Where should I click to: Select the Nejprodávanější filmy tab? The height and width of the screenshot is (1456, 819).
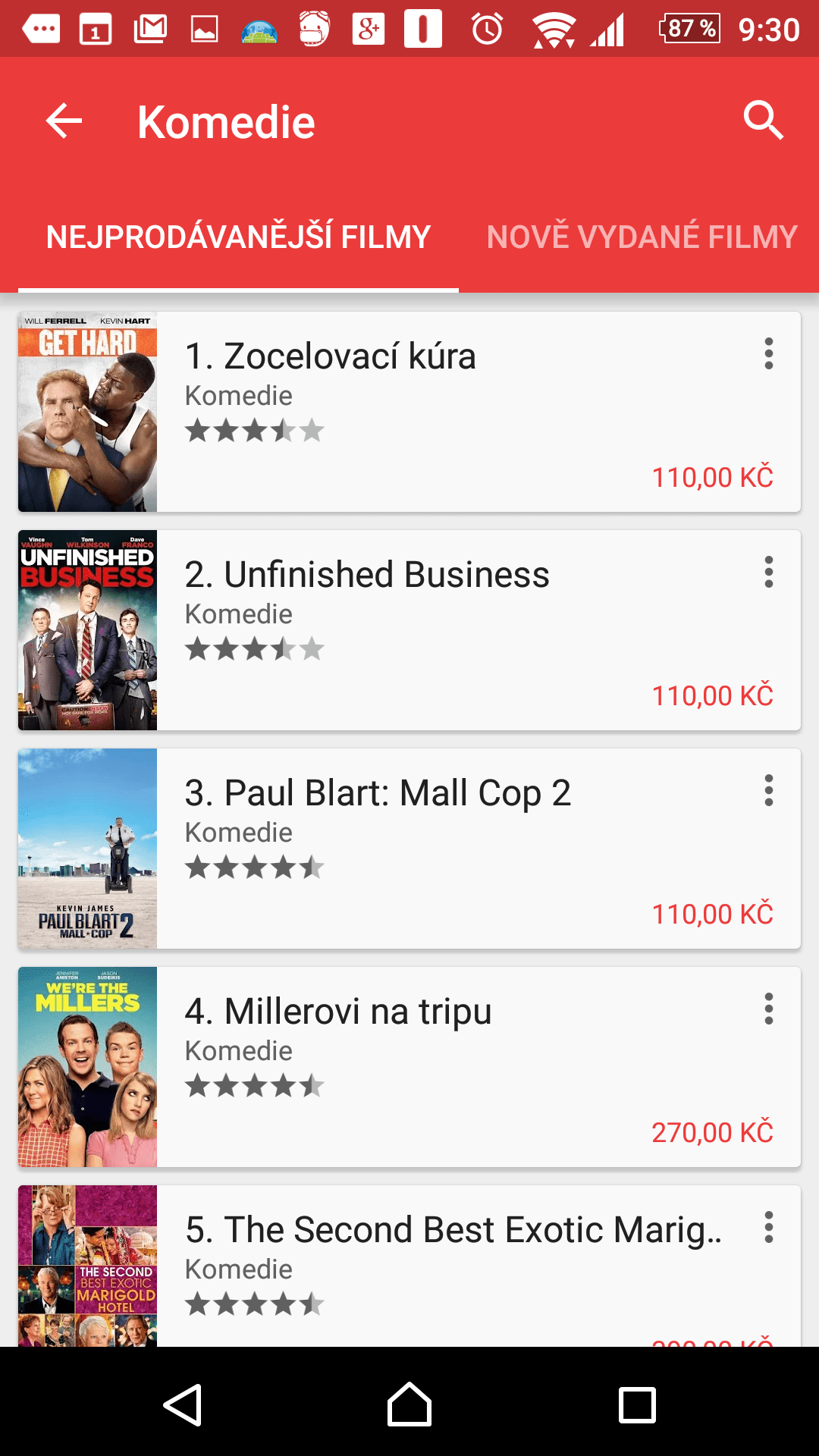click(238, 237)
